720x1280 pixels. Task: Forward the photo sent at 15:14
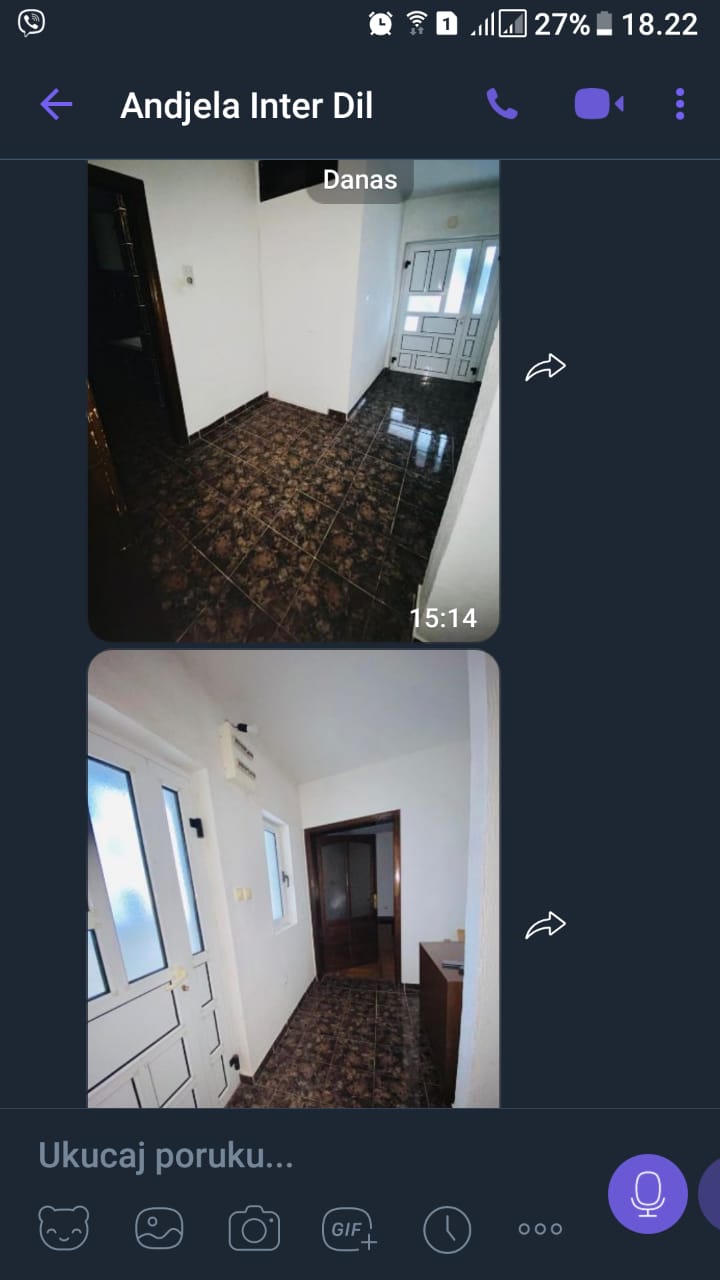pos(545,368)
